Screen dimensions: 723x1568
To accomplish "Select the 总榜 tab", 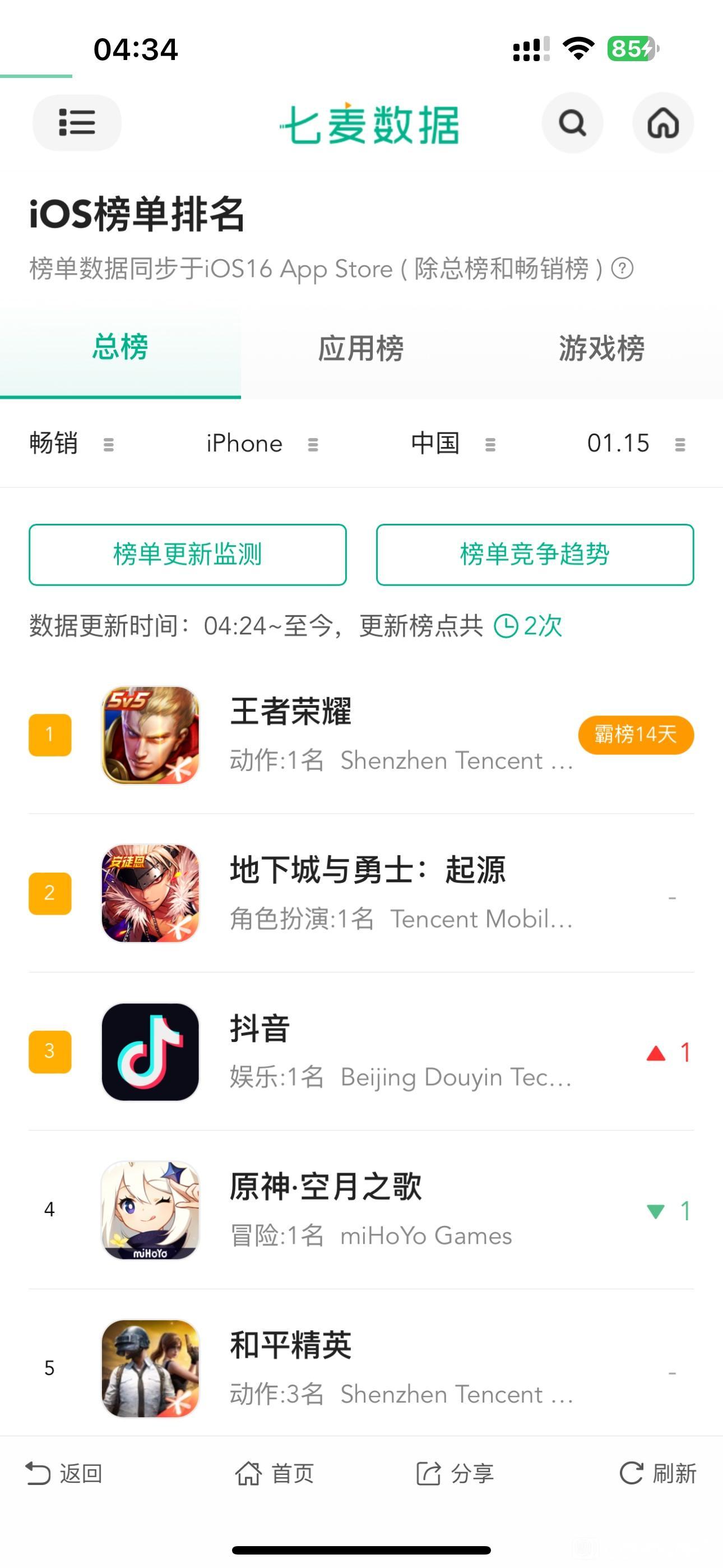I will pos(120,348).
